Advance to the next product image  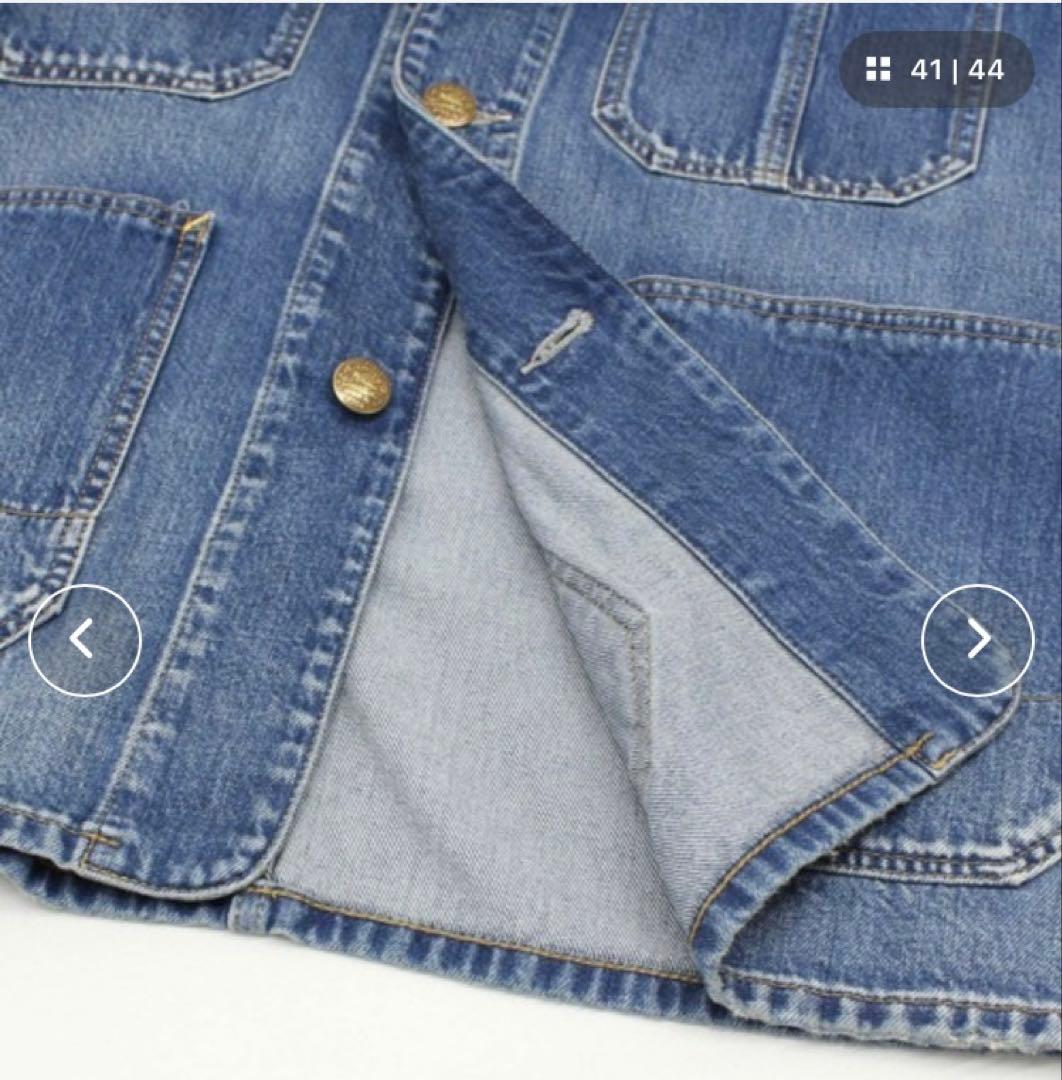[977, 640]
